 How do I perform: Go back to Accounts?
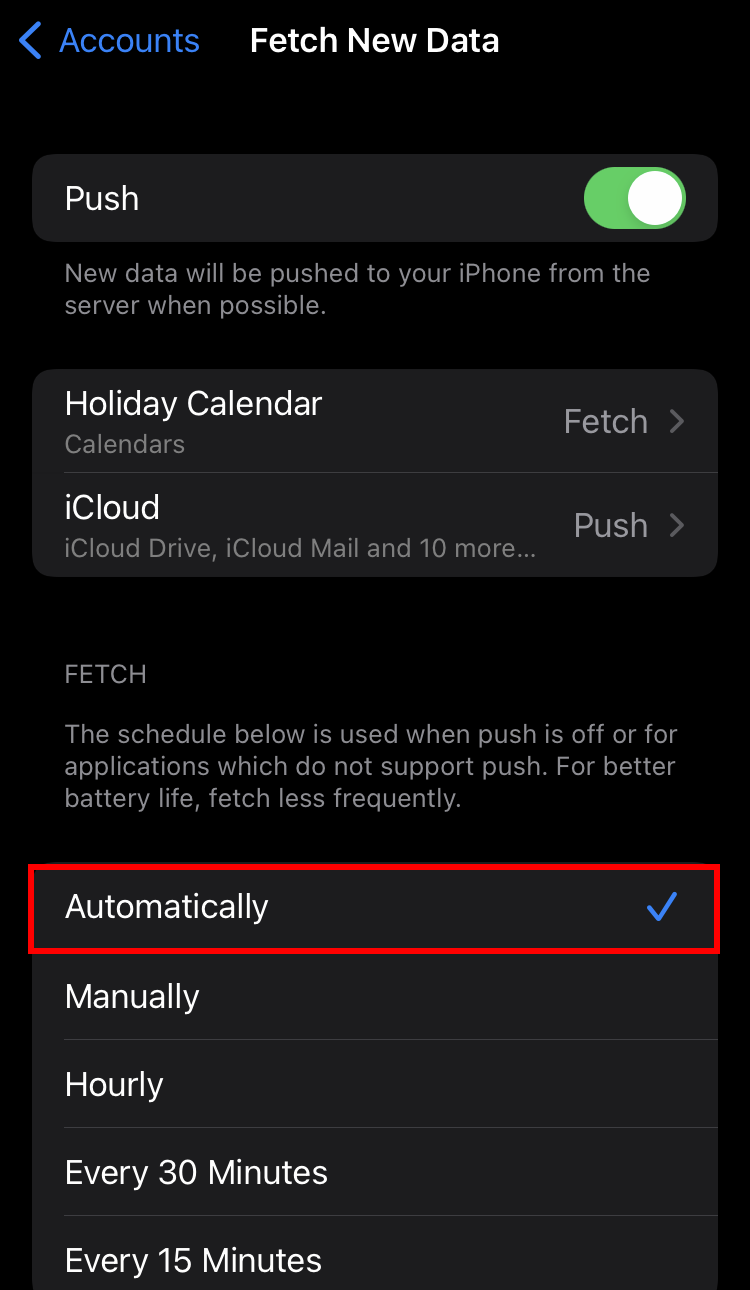click(x=110, y=41)
